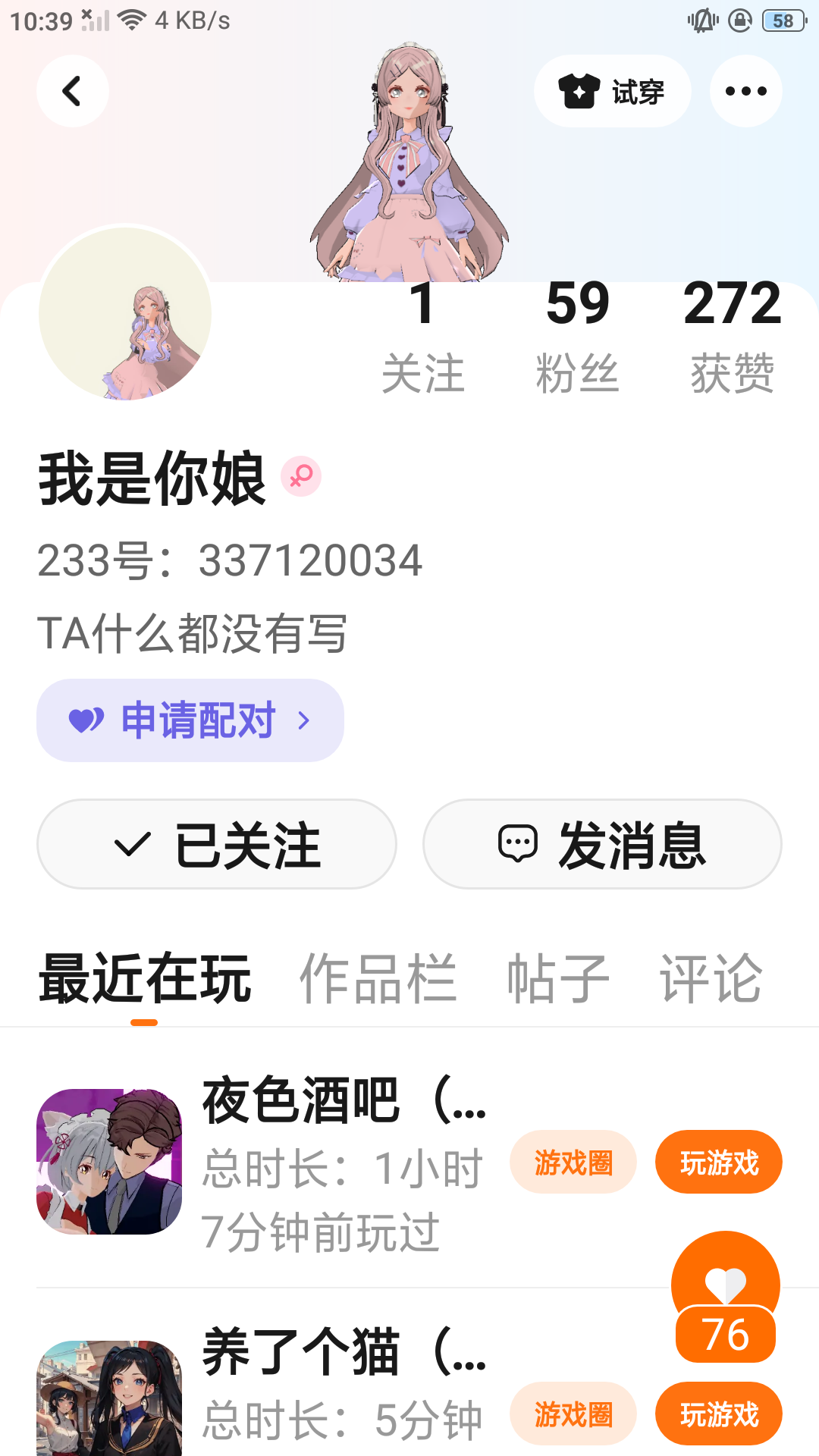Open 游戏圈 for 养了个猫
The height and width of the screenshot is (1456, 819).
click(573, 1414)
